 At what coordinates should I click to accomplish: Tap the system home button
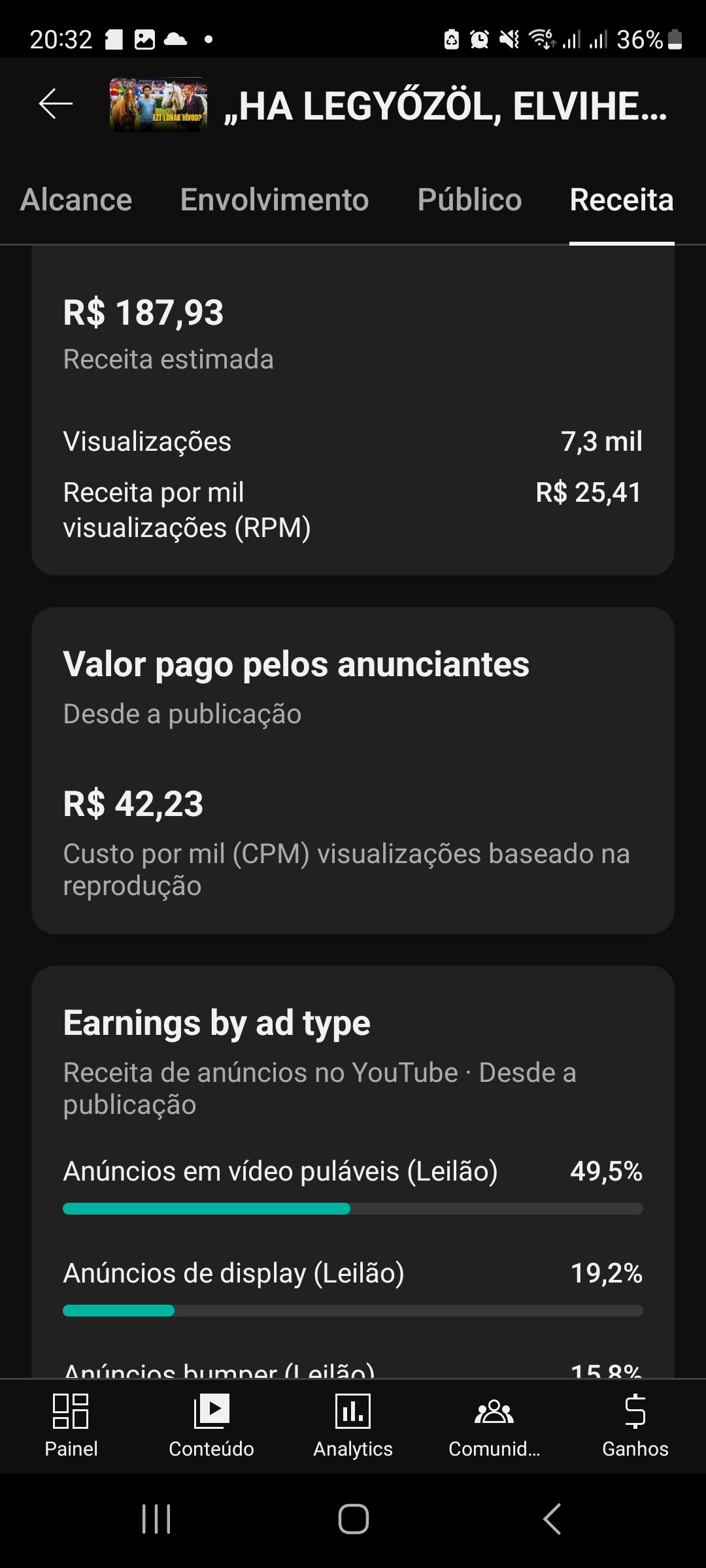tap(353, 1518)
